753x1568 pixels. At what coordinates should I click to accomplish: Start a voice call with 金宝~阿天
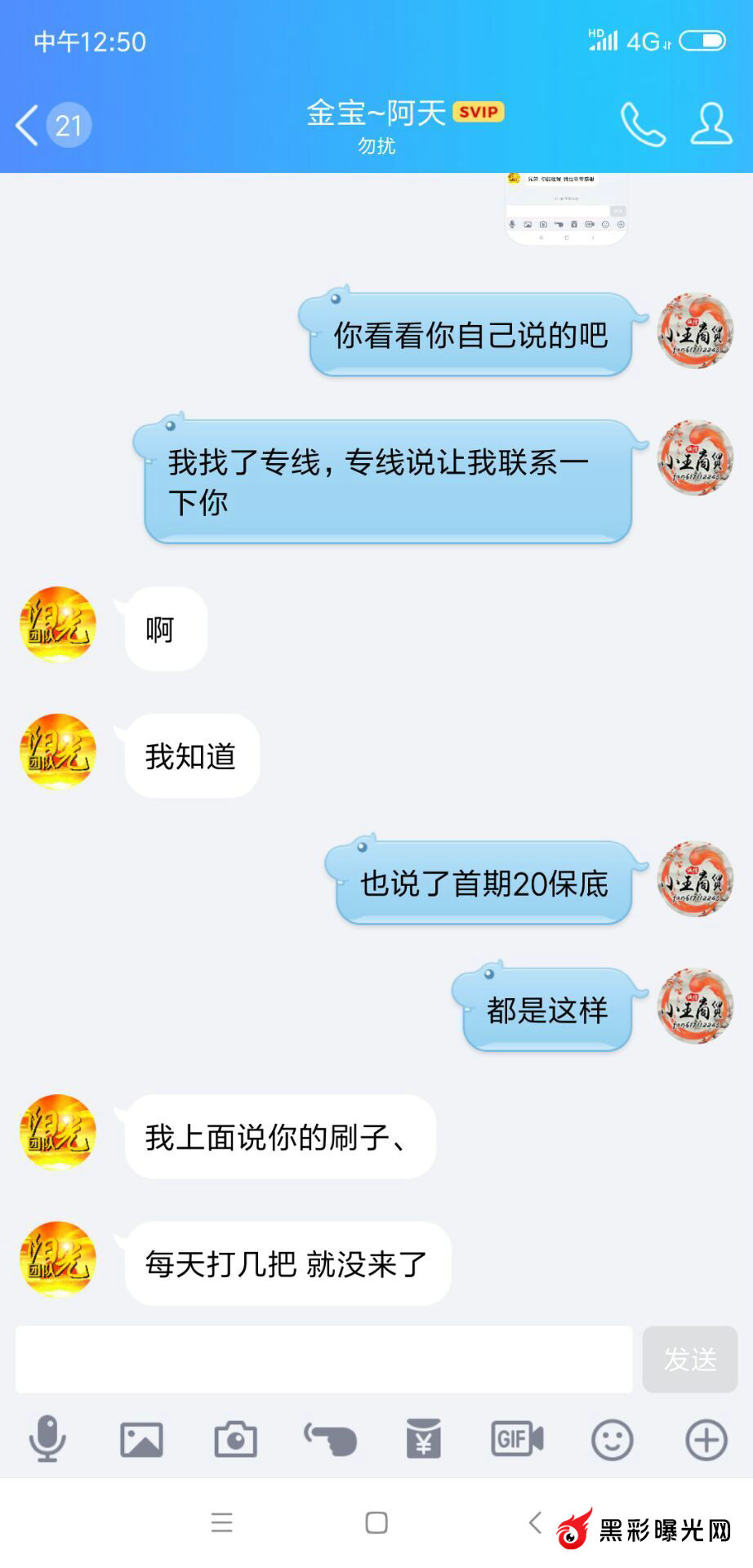point(643,125)
